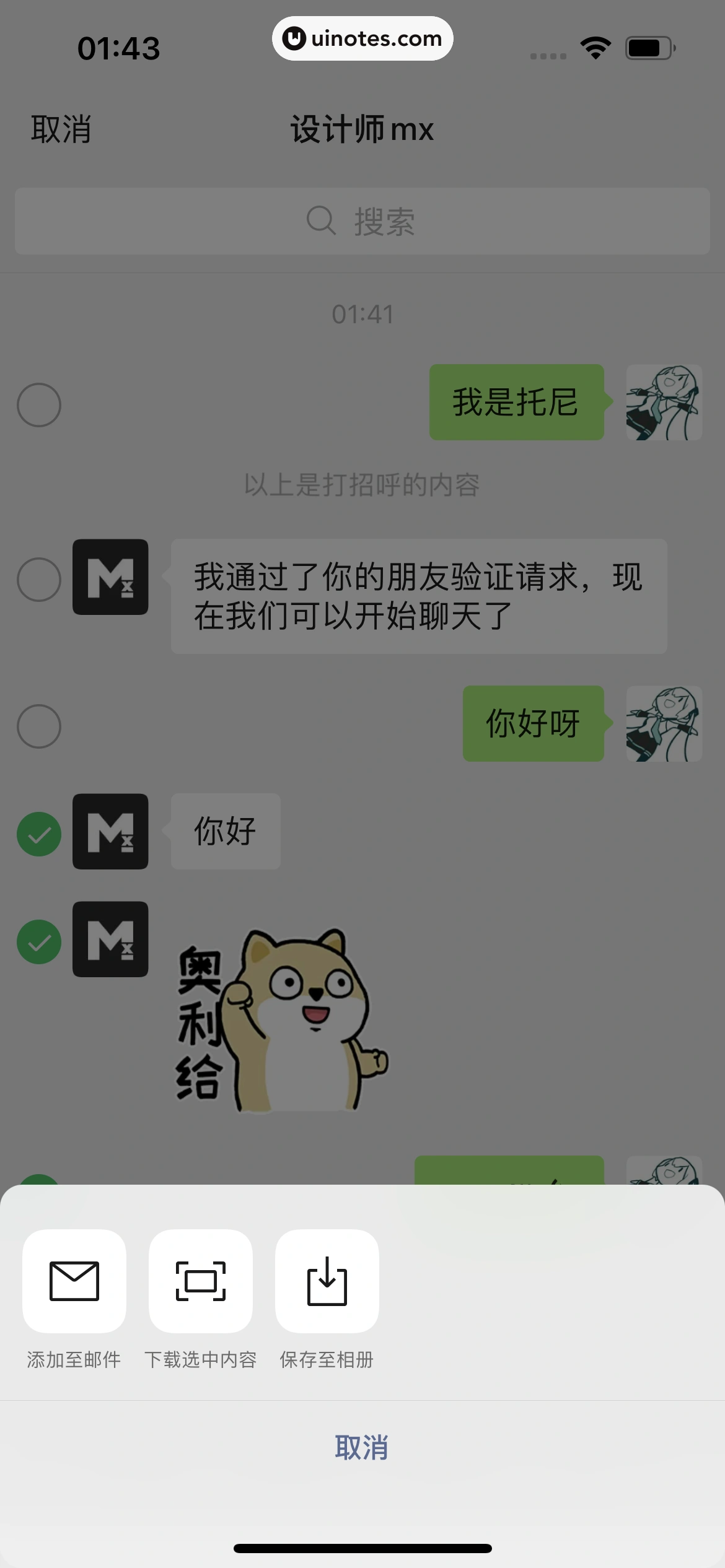The width and height of the screenshot is (725, 1568).
Task: Open the uinotes.com pill at the top
Action: (362, 38)
